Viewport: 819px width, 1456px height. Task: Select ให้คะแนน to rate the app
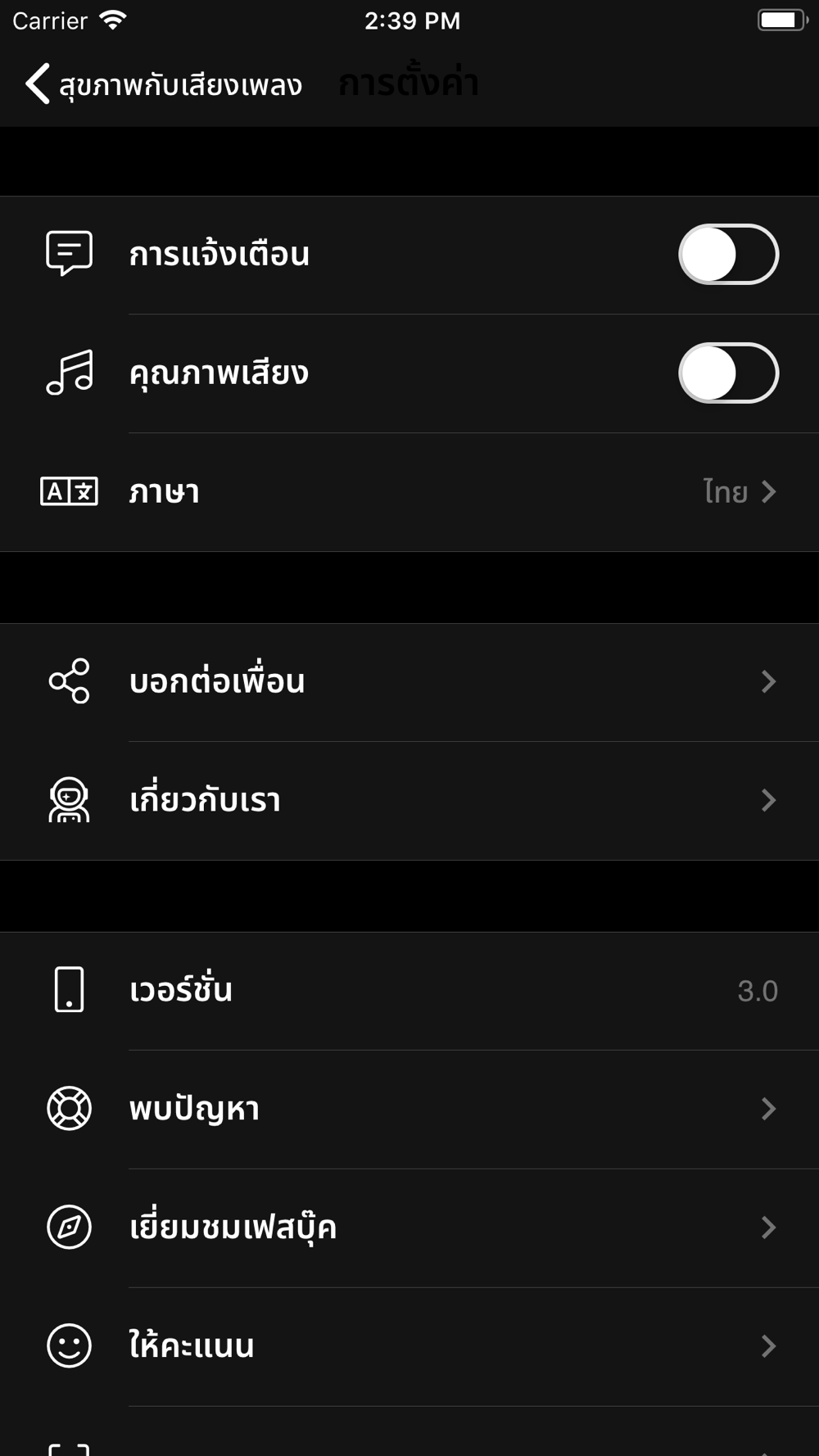(409, 1346)
